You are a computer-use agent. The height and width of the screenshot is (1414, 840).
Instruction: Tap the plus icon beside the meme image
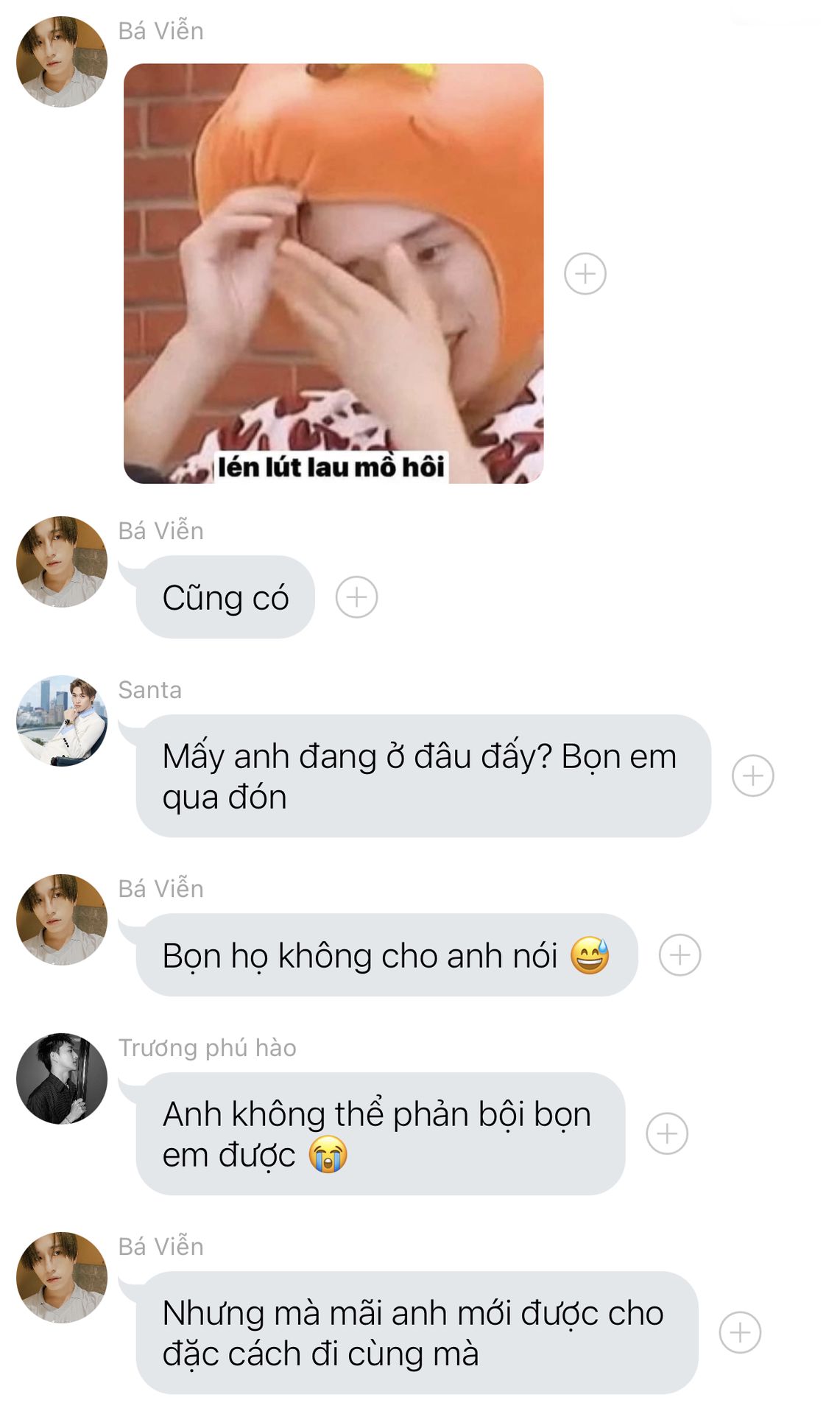pyautogui.click(x=585, y=274)
